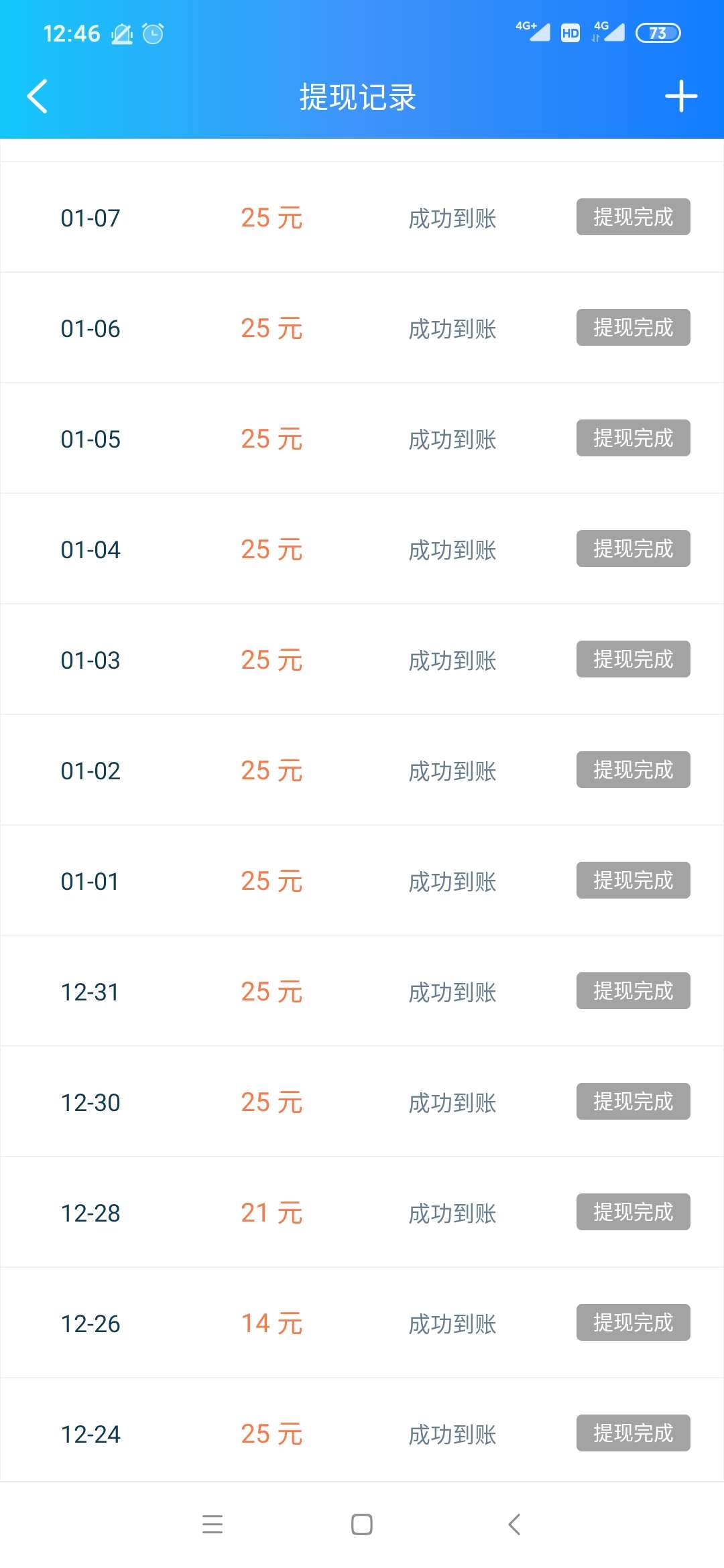Tap the plus icon in the top bar

[681, 96]
